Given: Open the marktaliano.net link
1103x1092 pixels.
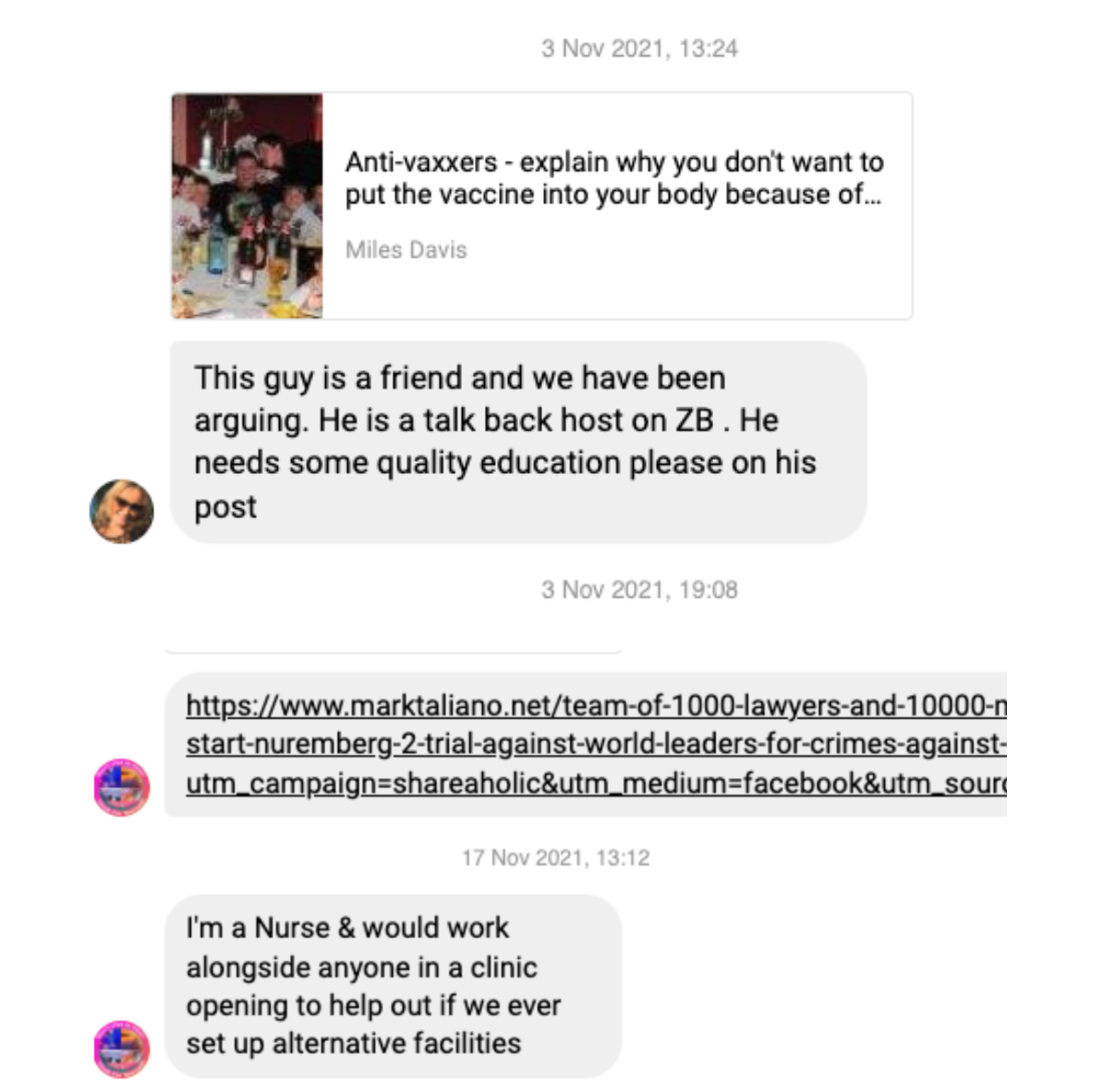Looking at the screenshot, I should tap(596, 745).
